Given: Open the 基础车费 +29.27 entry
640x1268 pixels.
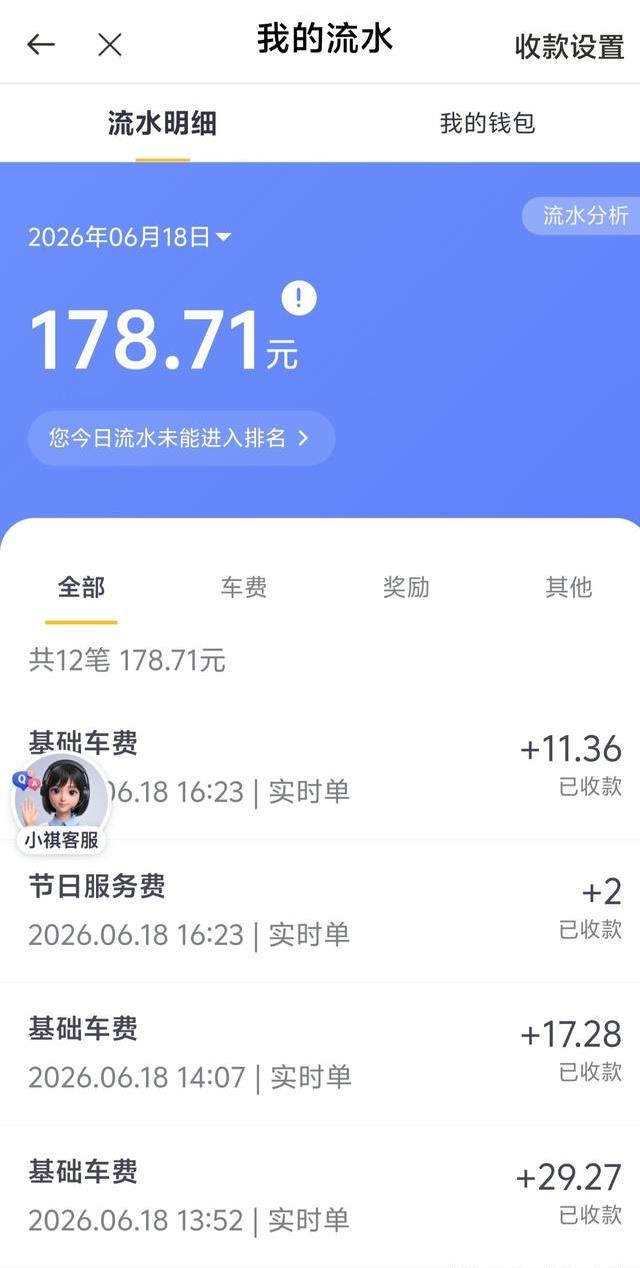Looking at the screenshot, I should [320, 1196].
